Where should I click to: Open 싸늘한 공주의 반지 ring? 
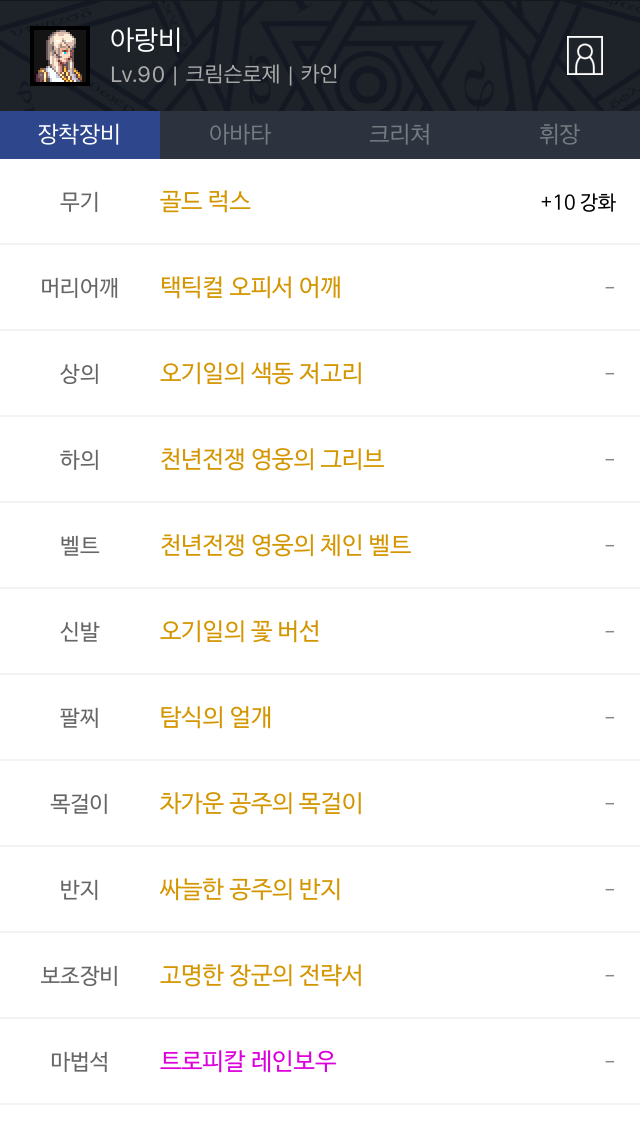click(320, 890)
